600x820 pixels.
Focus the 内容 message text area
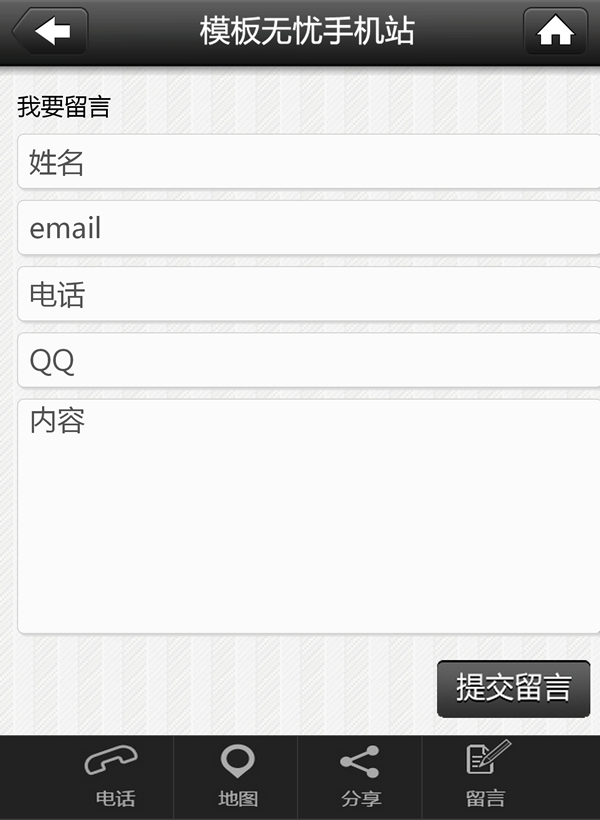308,516
